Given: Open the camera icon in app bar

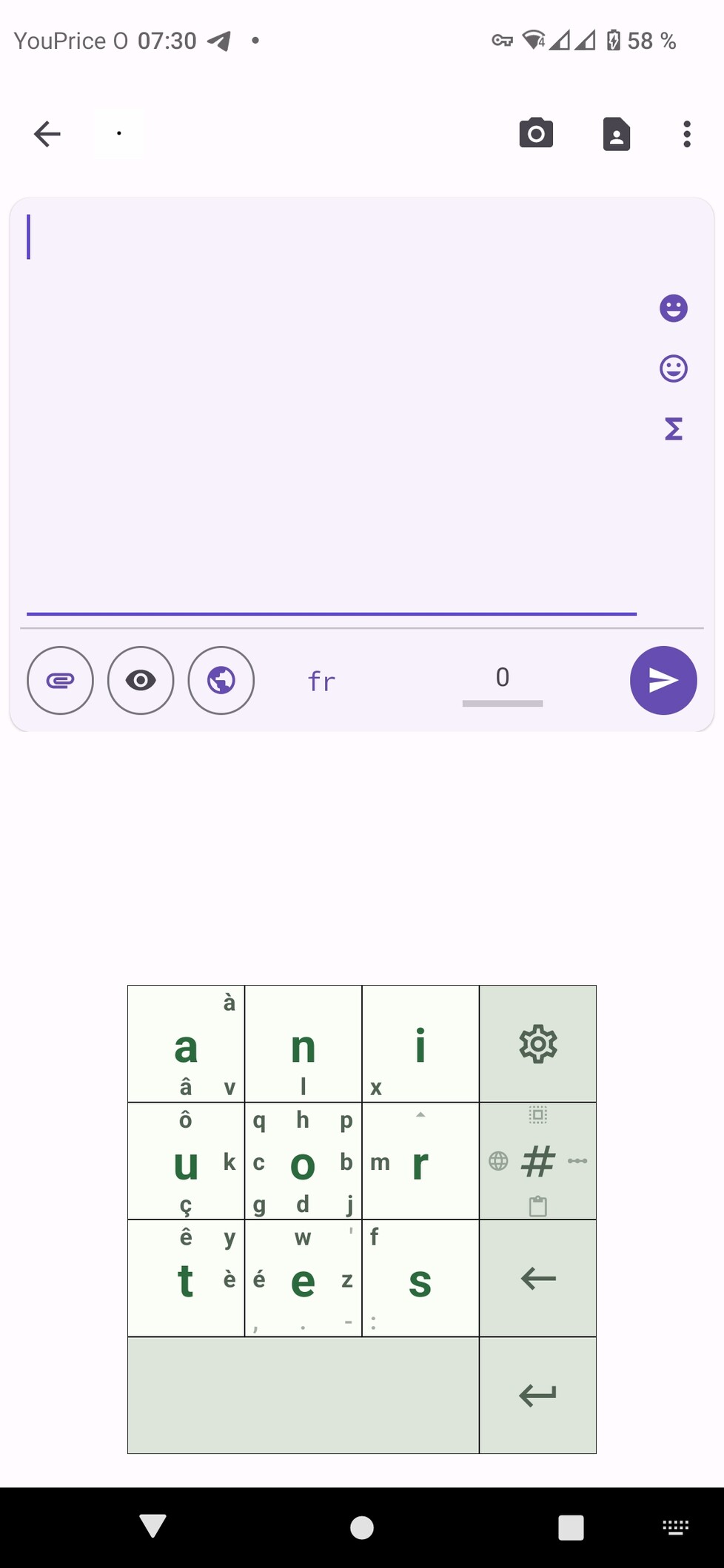Looking at the screenshot, I should coord(536,134).
